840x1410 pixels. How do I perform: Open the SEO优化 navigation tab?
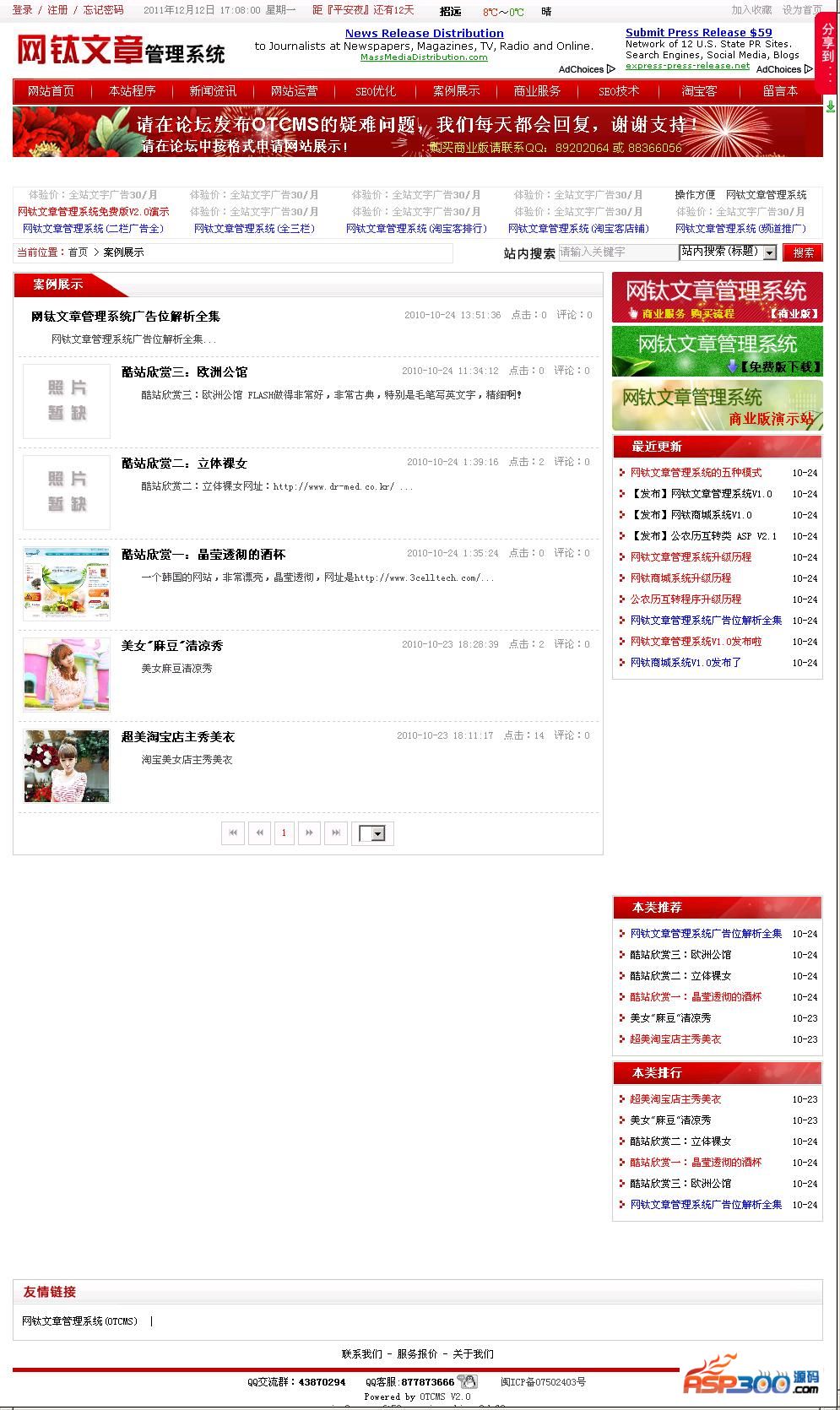tap(375, 91)
